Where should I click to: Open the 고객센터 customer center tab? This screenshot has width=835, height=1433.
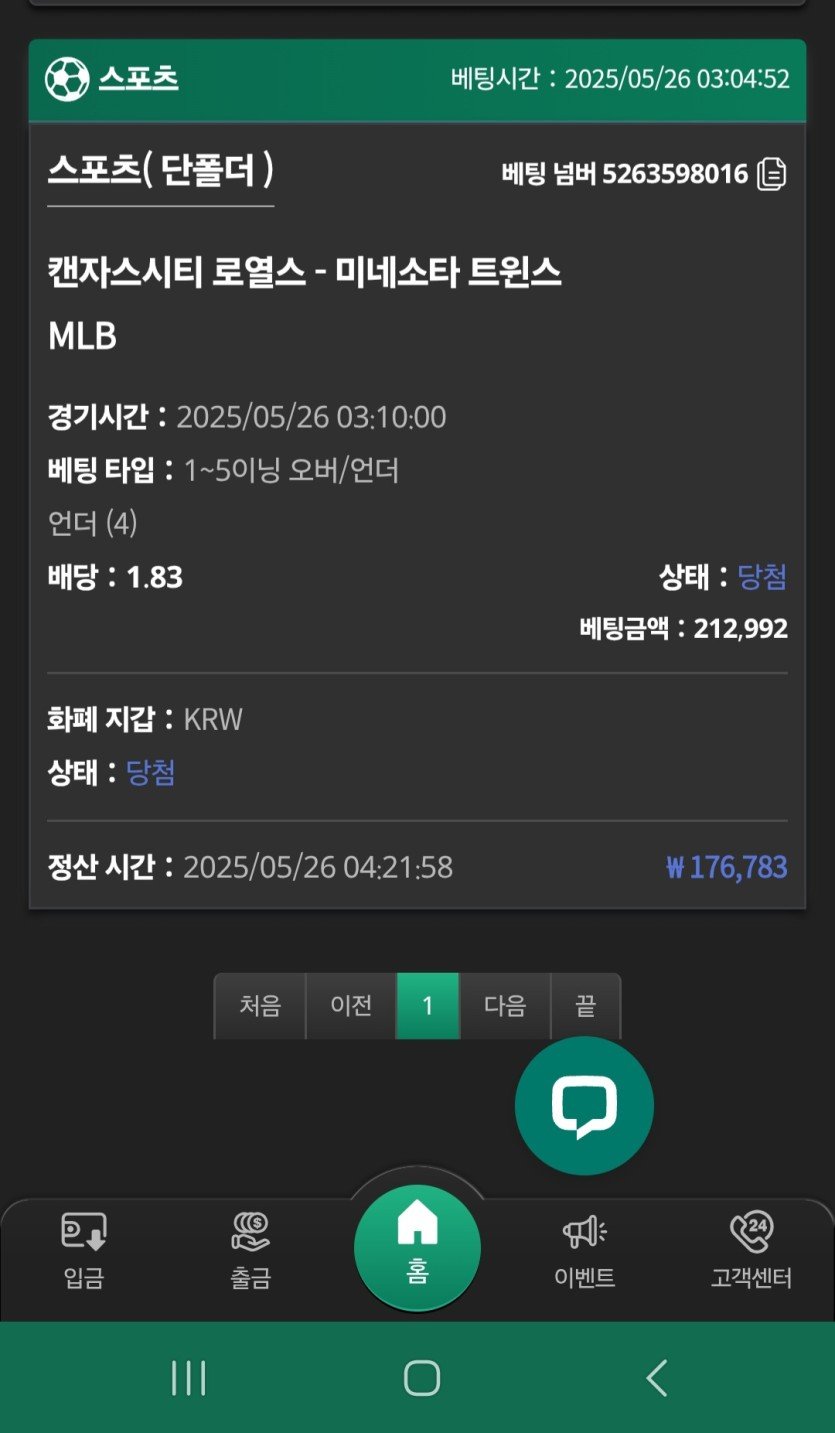coord(751,1250)
